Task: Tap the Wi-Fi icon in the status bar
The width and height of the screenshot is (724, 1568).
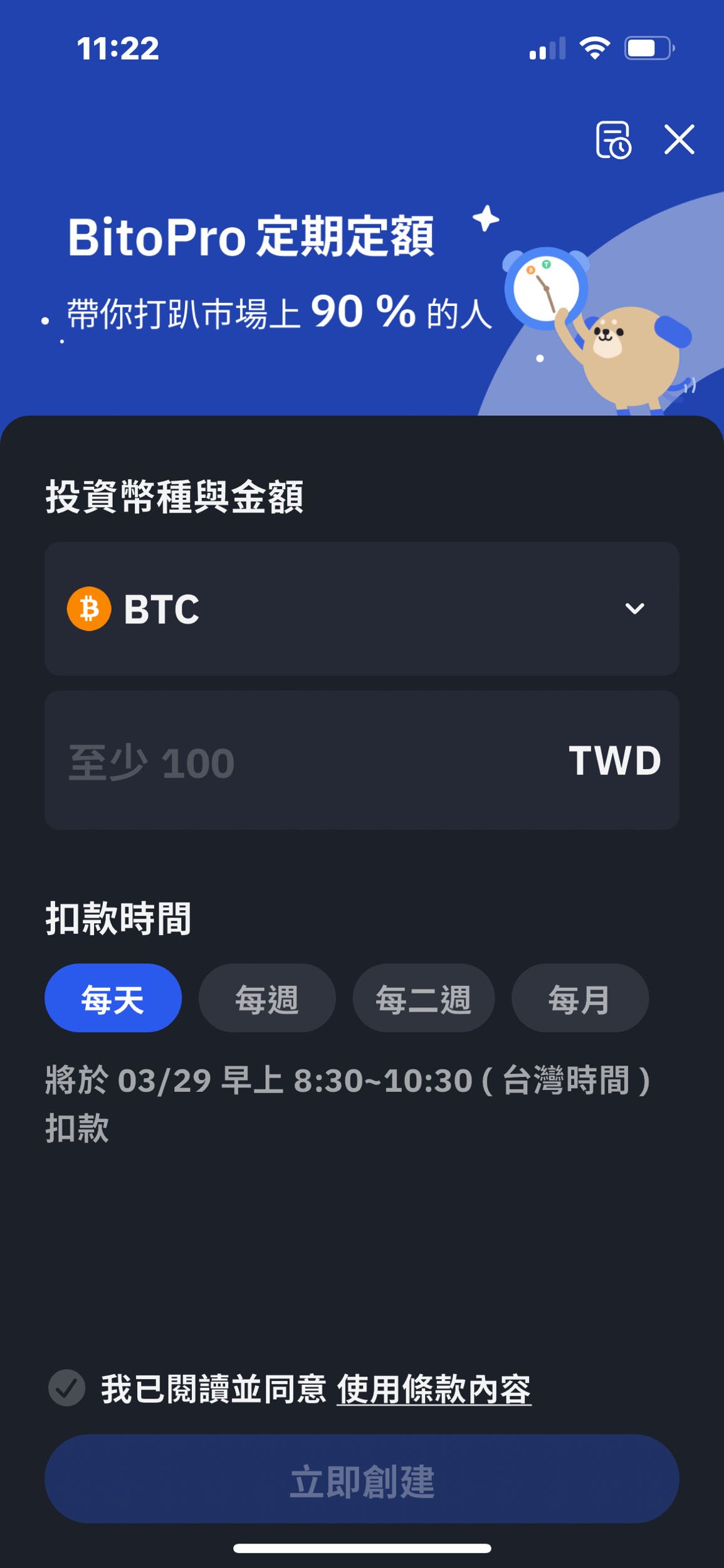Action: click(593, 48)
